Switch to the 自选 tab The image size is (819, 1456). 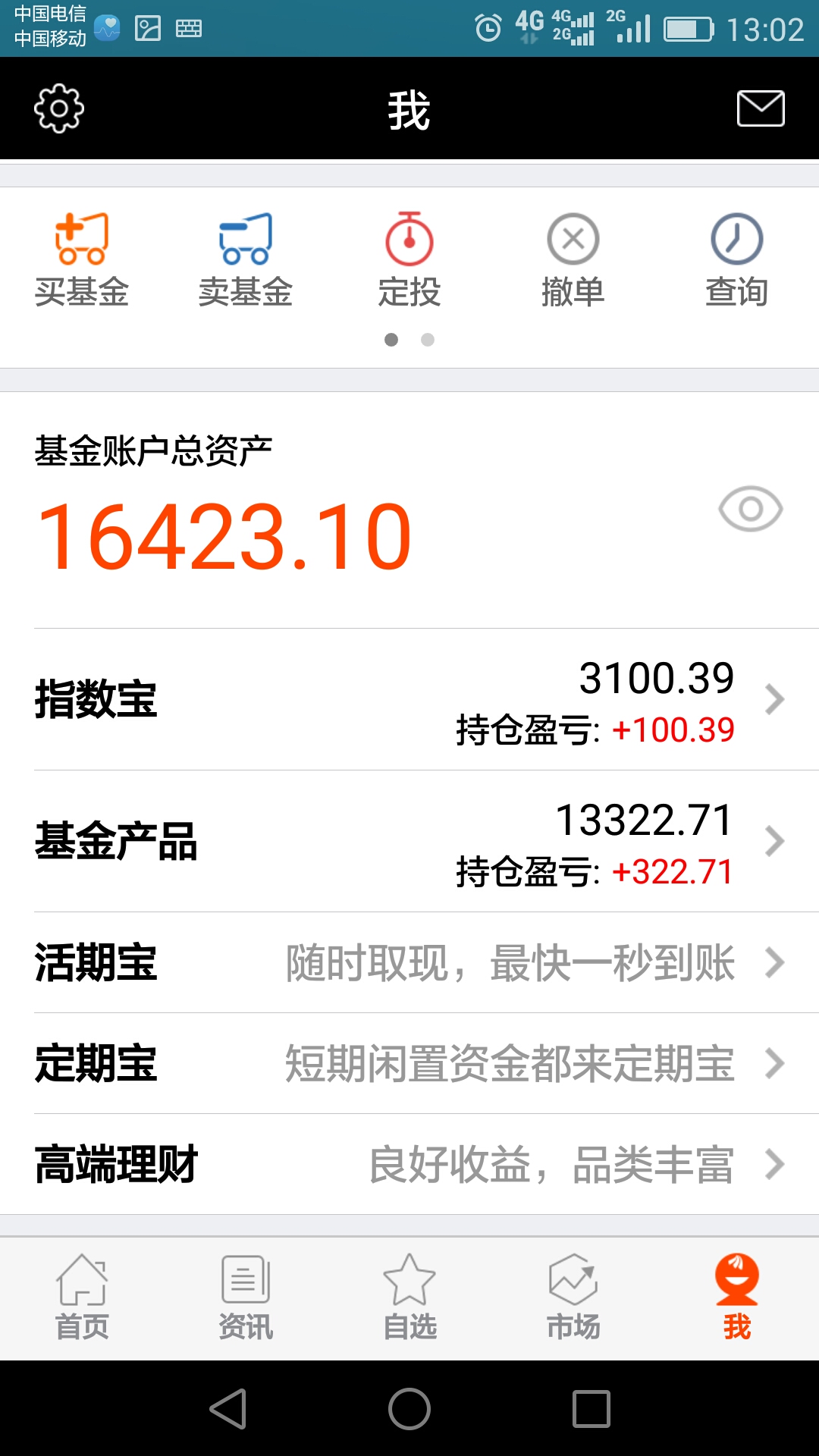tap(409, 1298)
